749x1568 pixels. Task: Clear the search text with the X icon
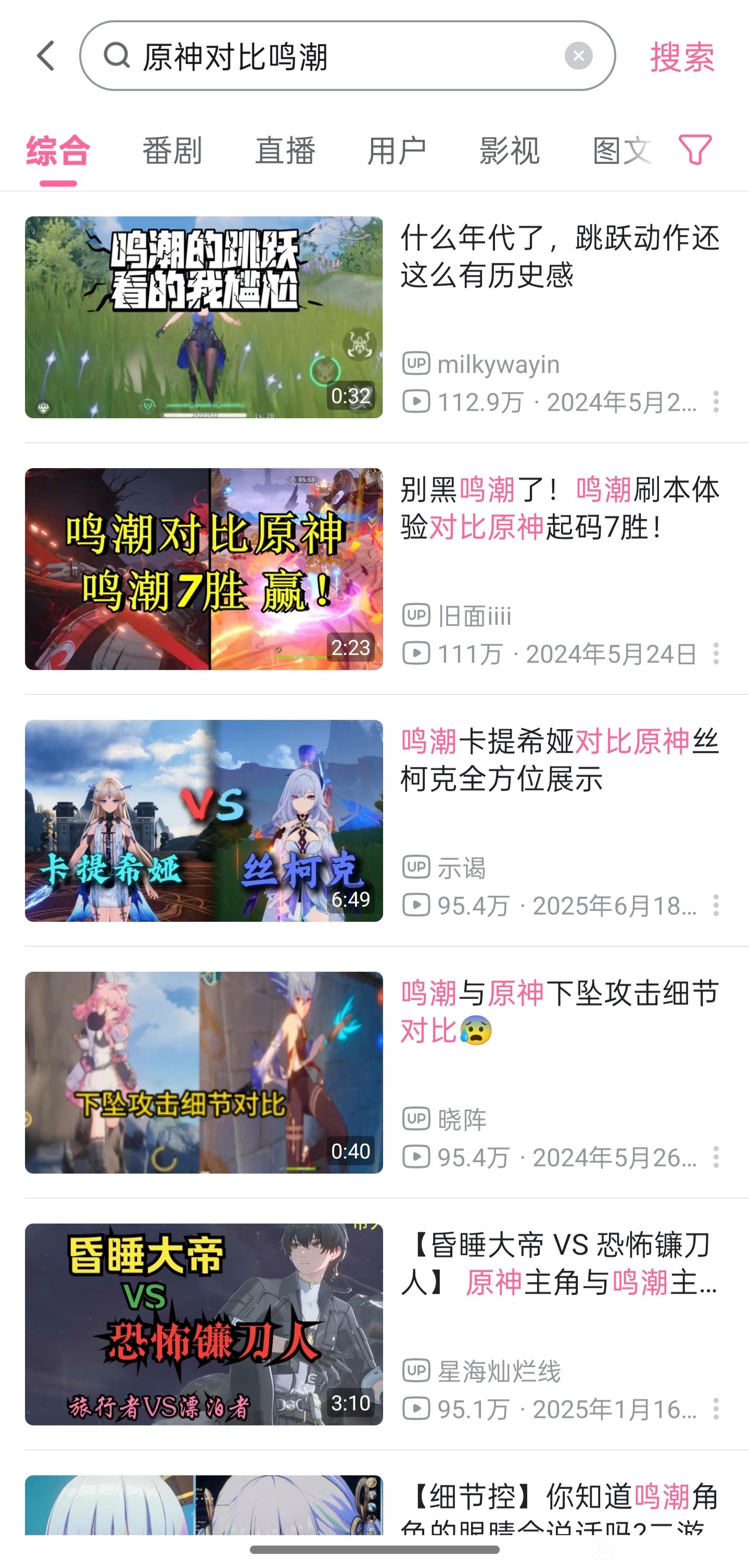pos(578,56)
